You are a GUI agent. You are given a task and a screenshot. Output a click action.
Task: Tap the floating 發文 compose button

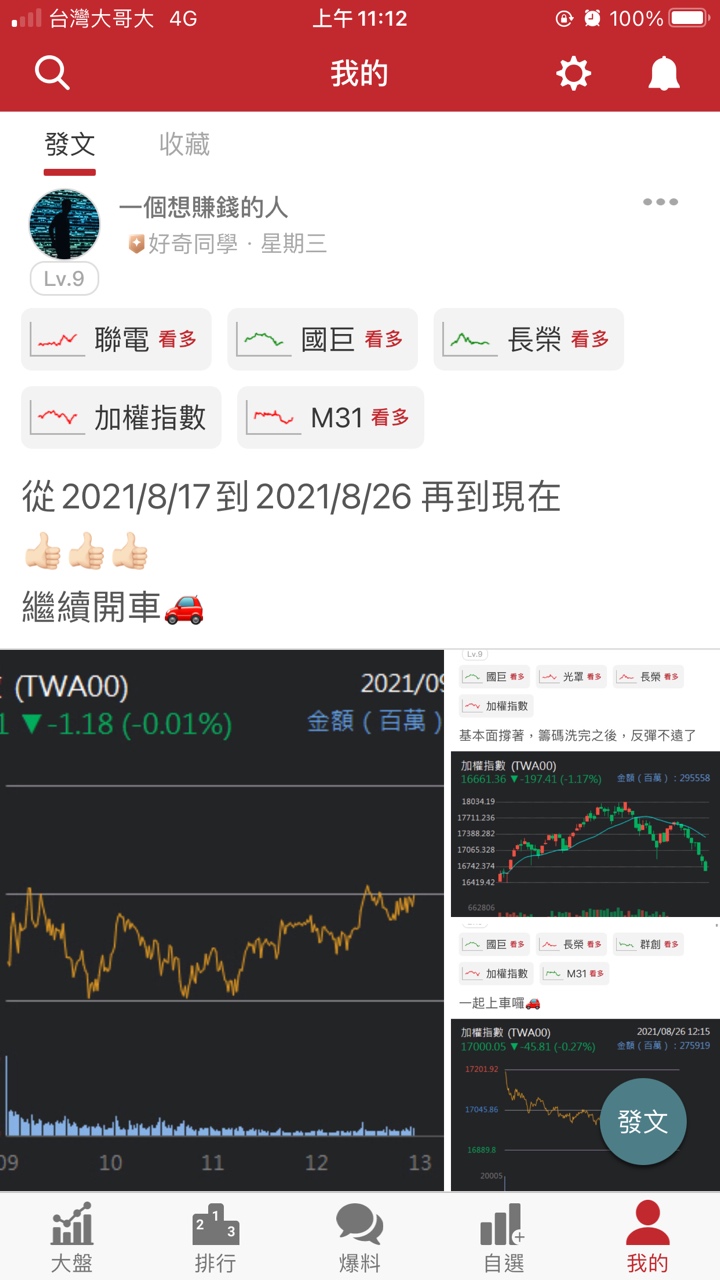(x=643, y=1121)
